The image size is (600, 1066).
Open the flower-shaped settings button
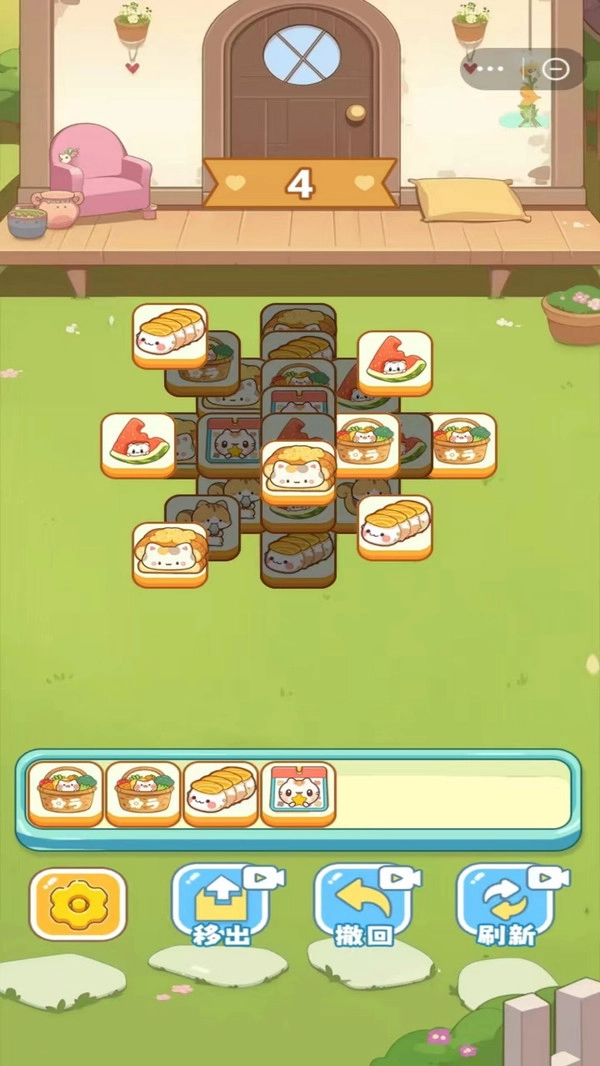pyautogui.click(x=78, y=903)
